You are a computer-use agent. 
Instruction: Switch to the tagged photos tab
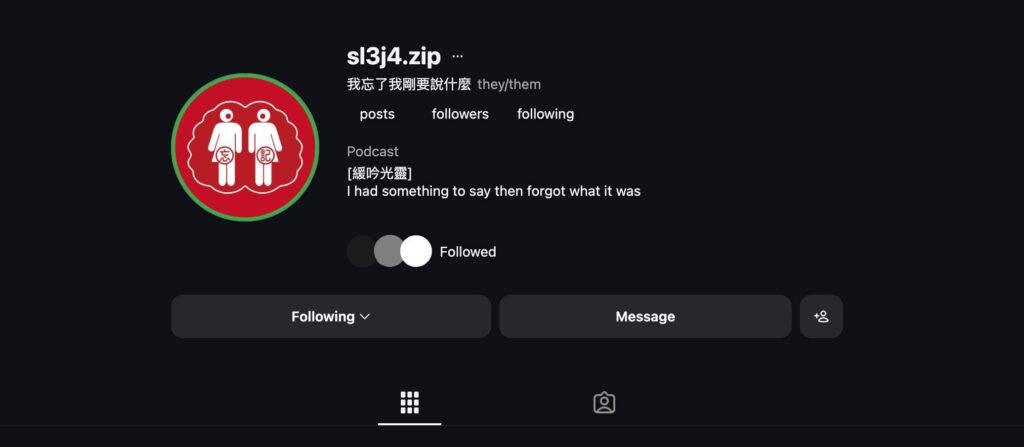tap(604, 403)
